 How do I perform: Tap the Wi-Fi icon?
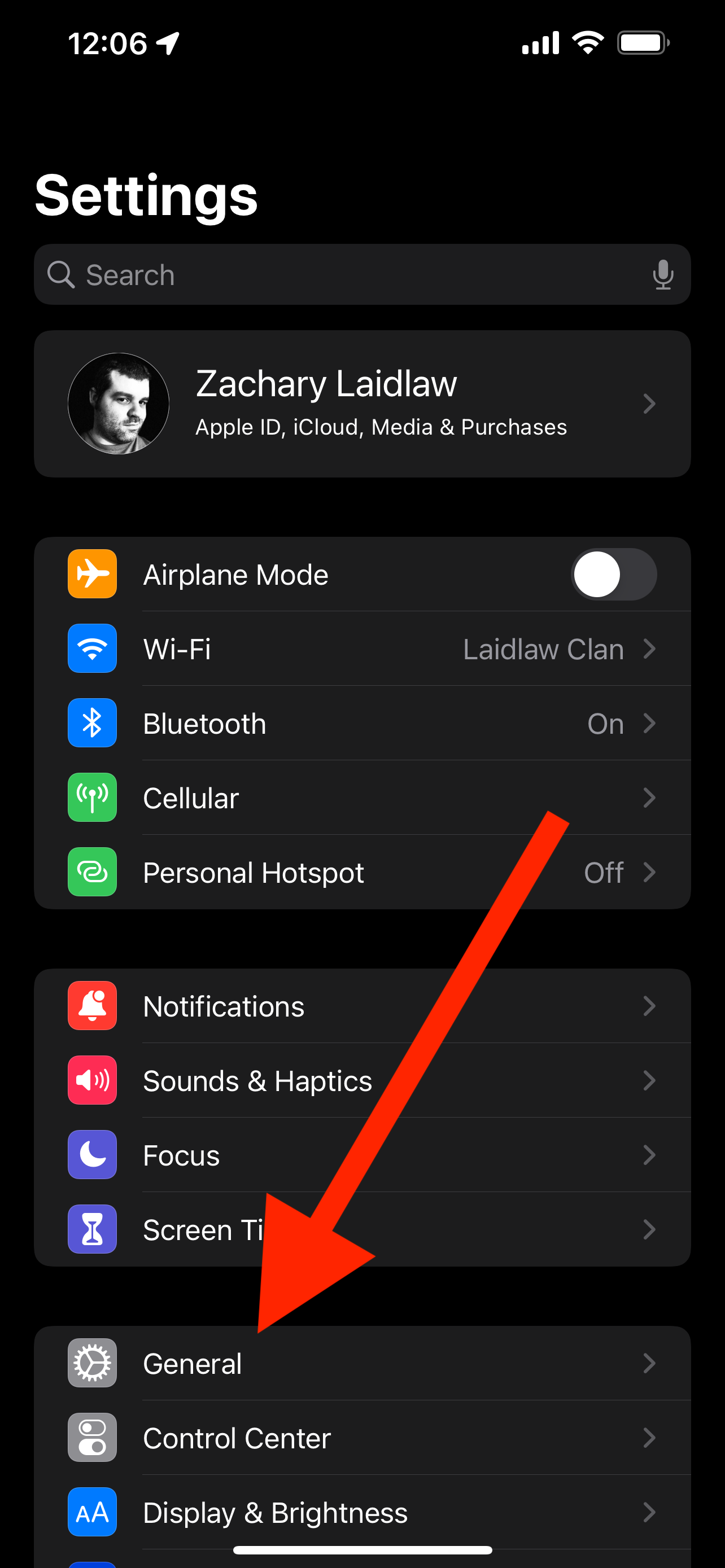[x=92, y=649]
